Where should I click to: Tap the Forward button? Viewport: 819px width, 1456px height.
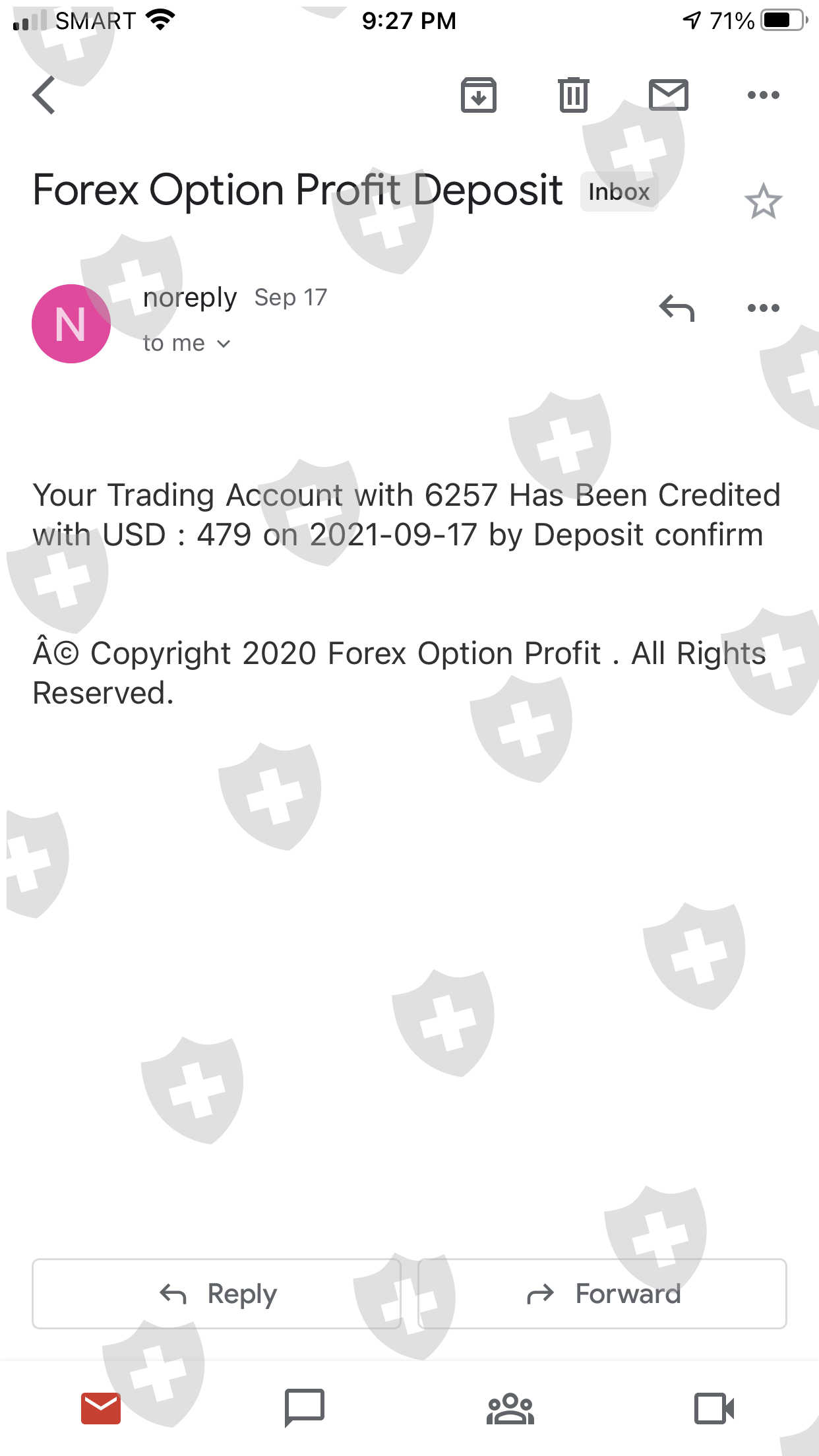602,1293
